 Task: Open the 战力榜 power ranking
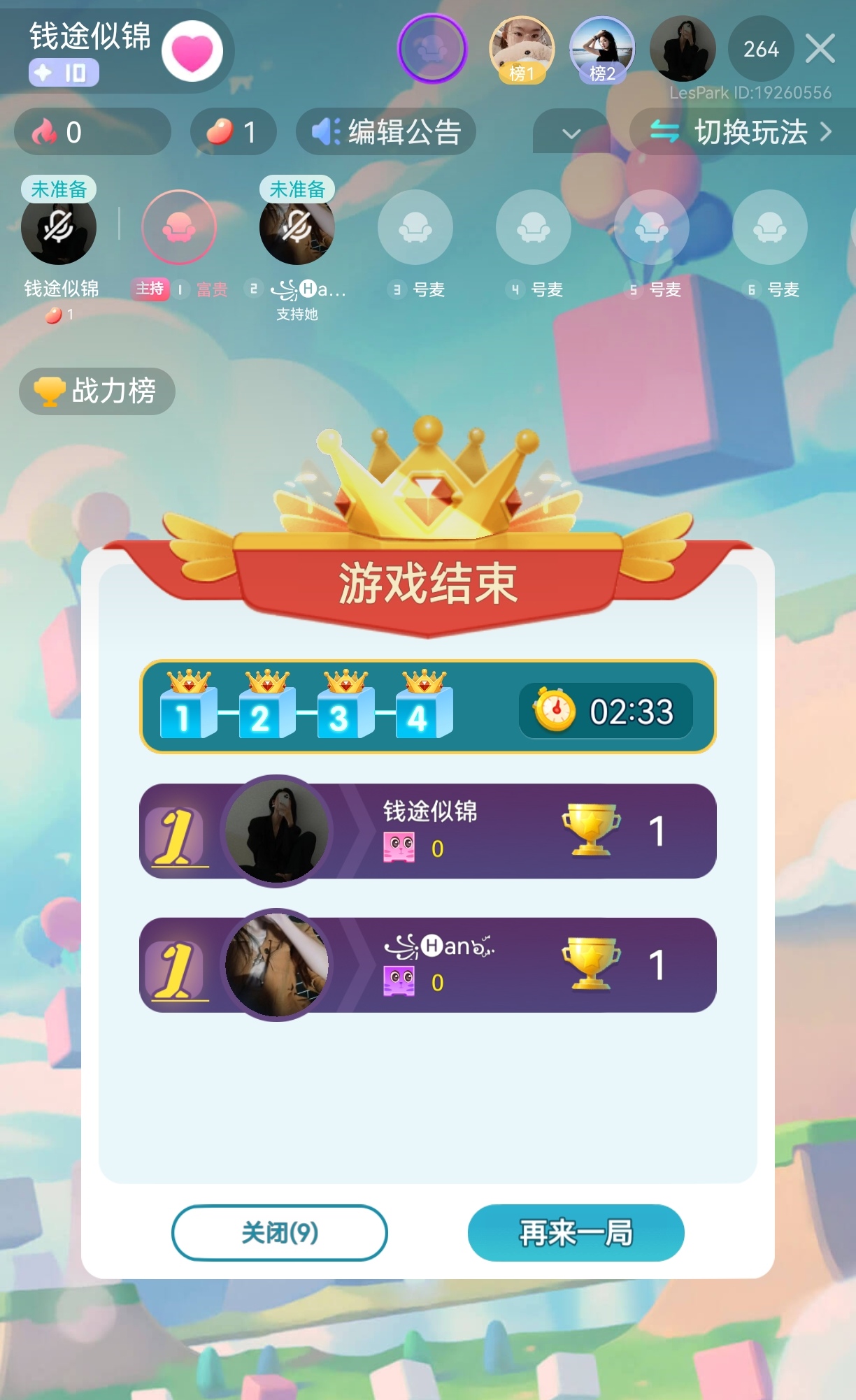coord(97,391)
